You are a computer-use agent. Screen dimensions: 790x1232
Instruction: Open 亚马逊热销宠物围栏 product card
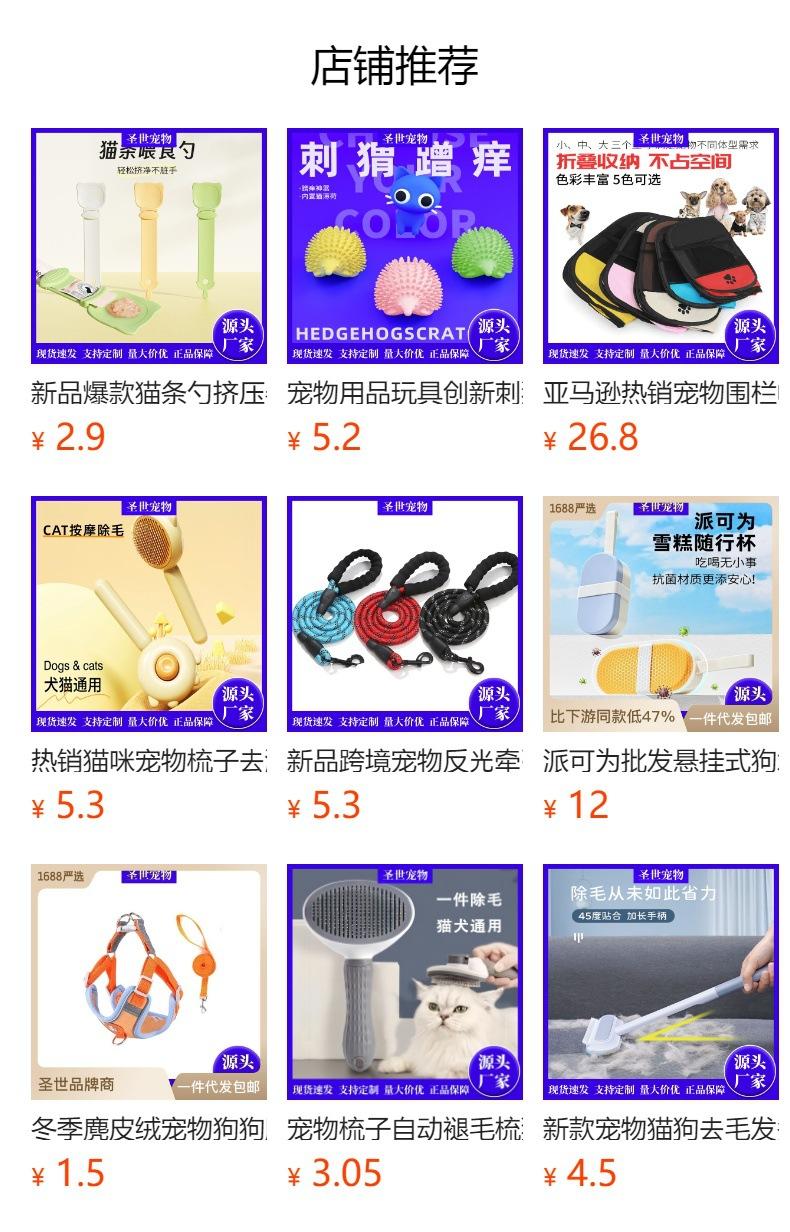click(x=661, y=292)
